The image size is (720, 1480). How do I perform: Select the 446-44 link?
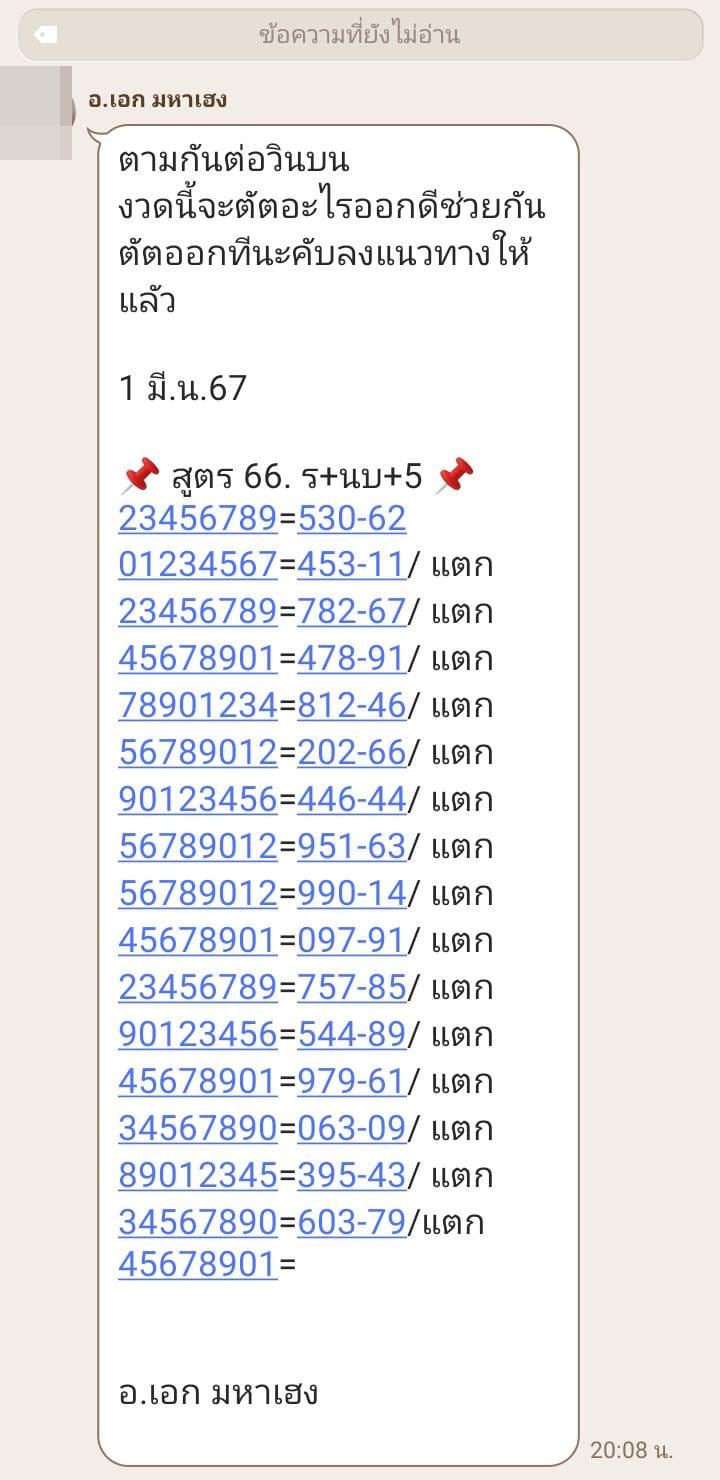352,800
